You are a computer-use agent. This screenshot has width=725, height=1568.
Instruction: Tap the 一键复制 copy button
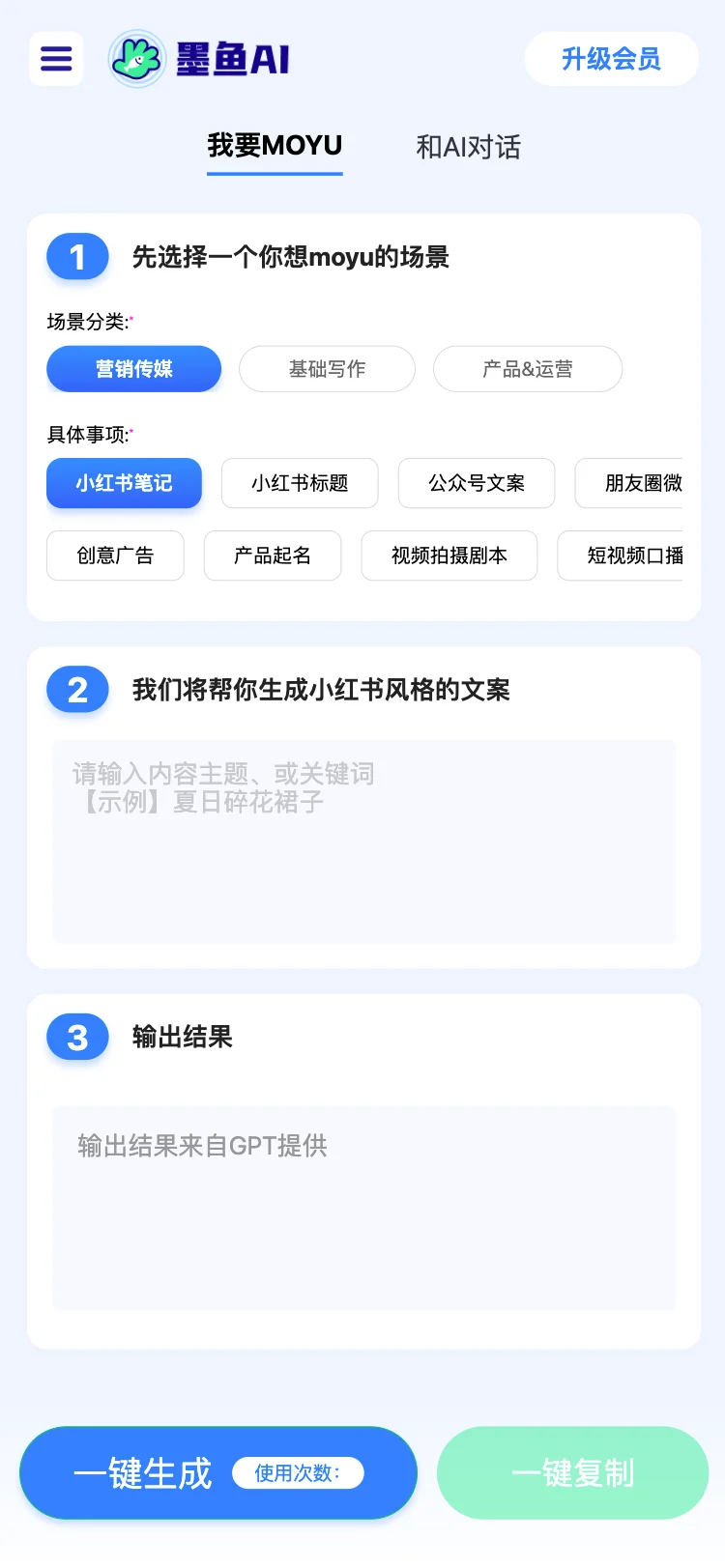pyautogui.click(x=572, y=1473)
